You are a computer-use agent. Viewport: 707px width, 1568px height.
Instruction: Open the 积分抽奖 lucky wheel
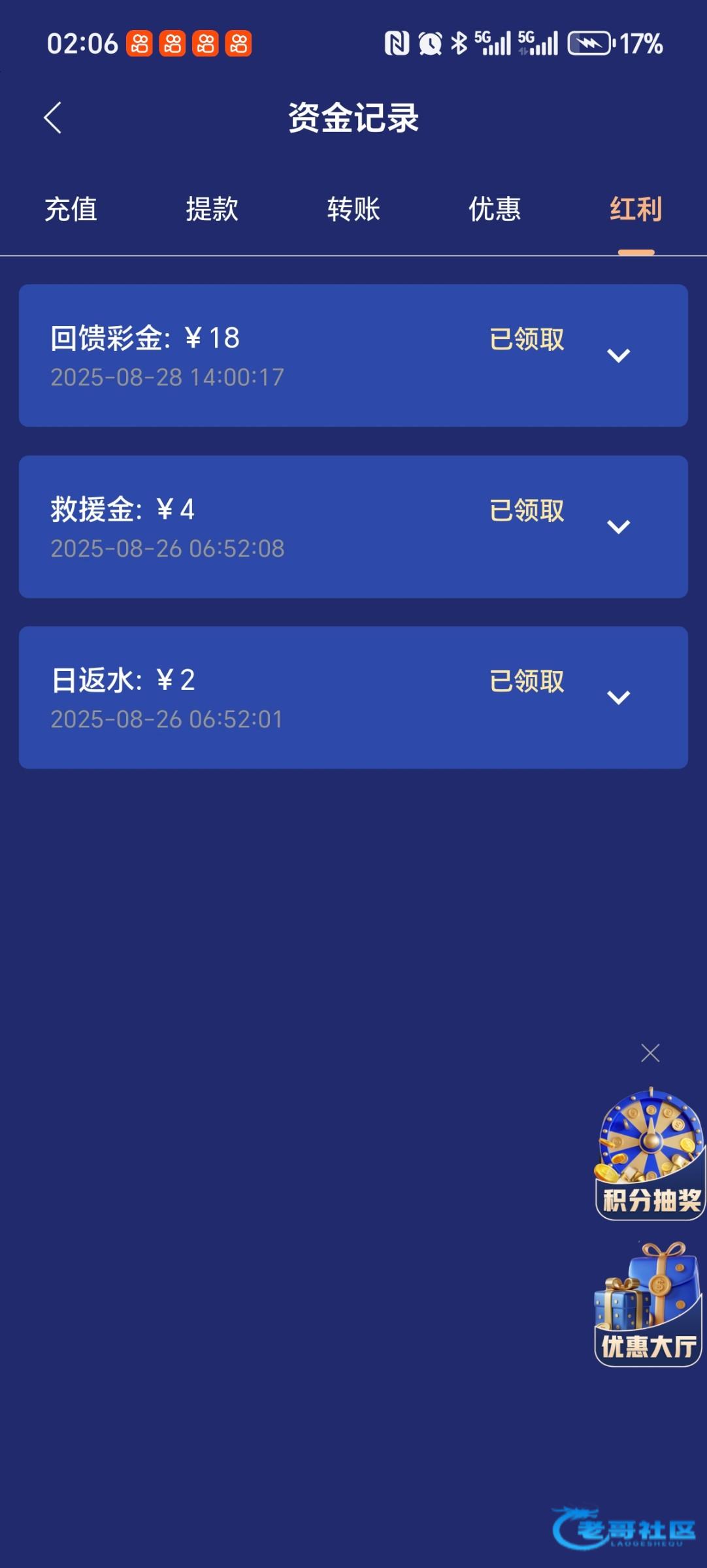649,1153
